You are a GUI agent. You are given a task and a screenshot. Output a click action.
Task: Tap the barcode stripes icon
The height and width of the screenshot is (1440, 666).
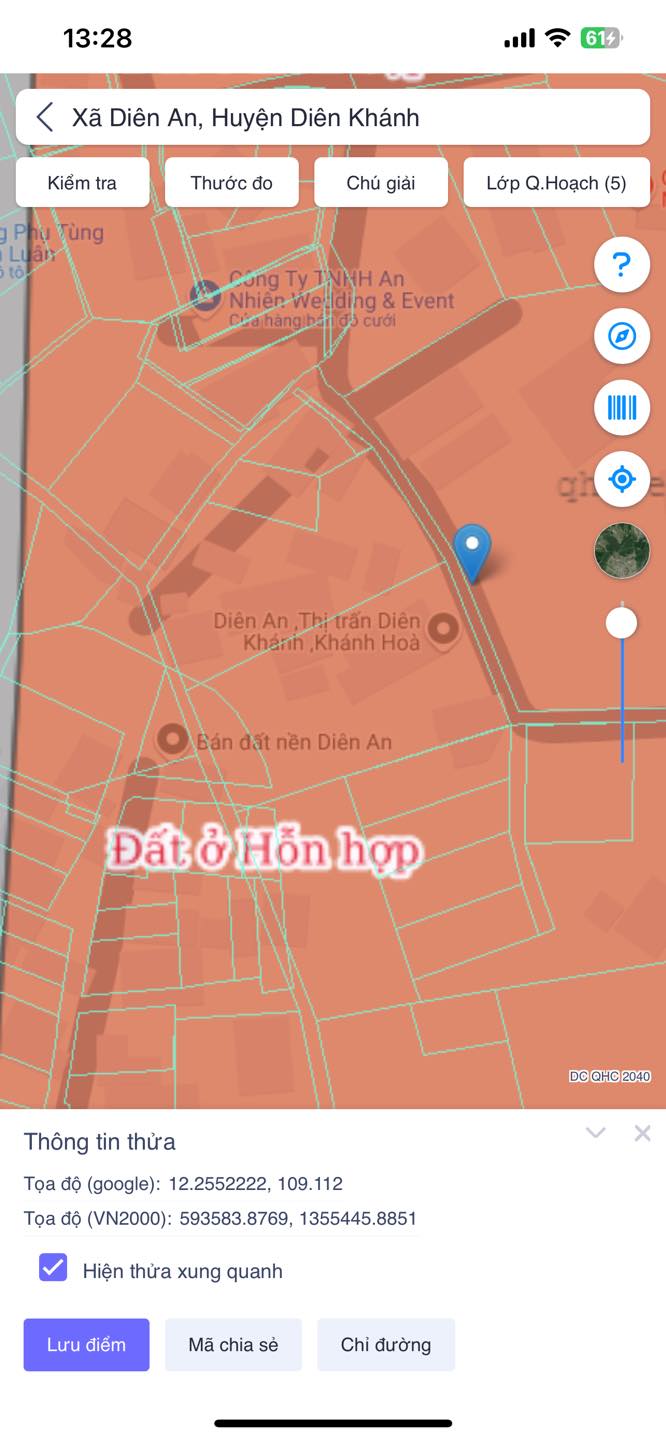pyautogui.click(x=622, y=407)
